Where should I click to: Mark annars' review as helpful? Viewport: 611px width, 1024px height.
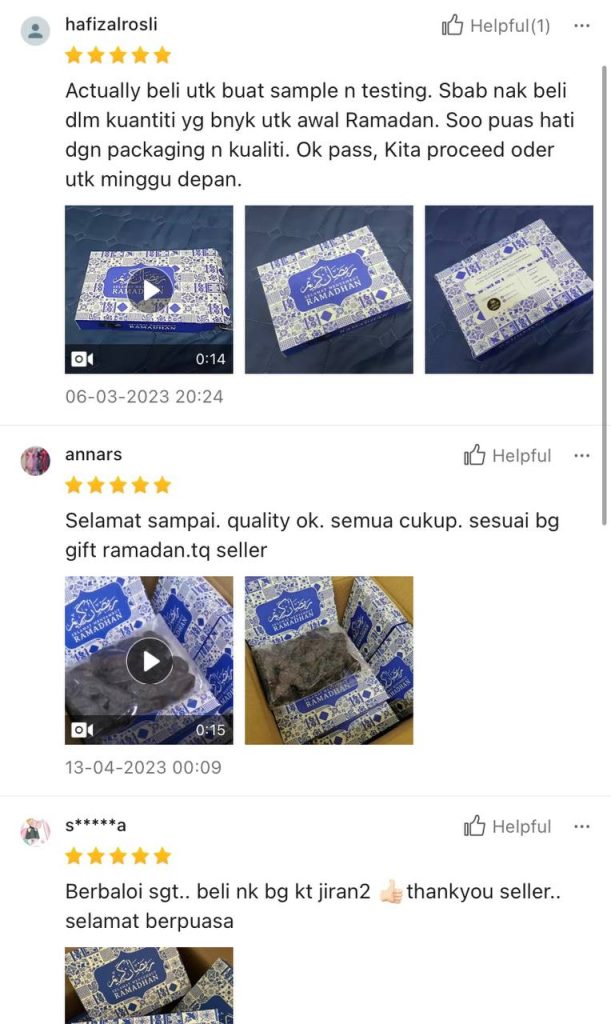pyautogui.click(x=507, y=456)
